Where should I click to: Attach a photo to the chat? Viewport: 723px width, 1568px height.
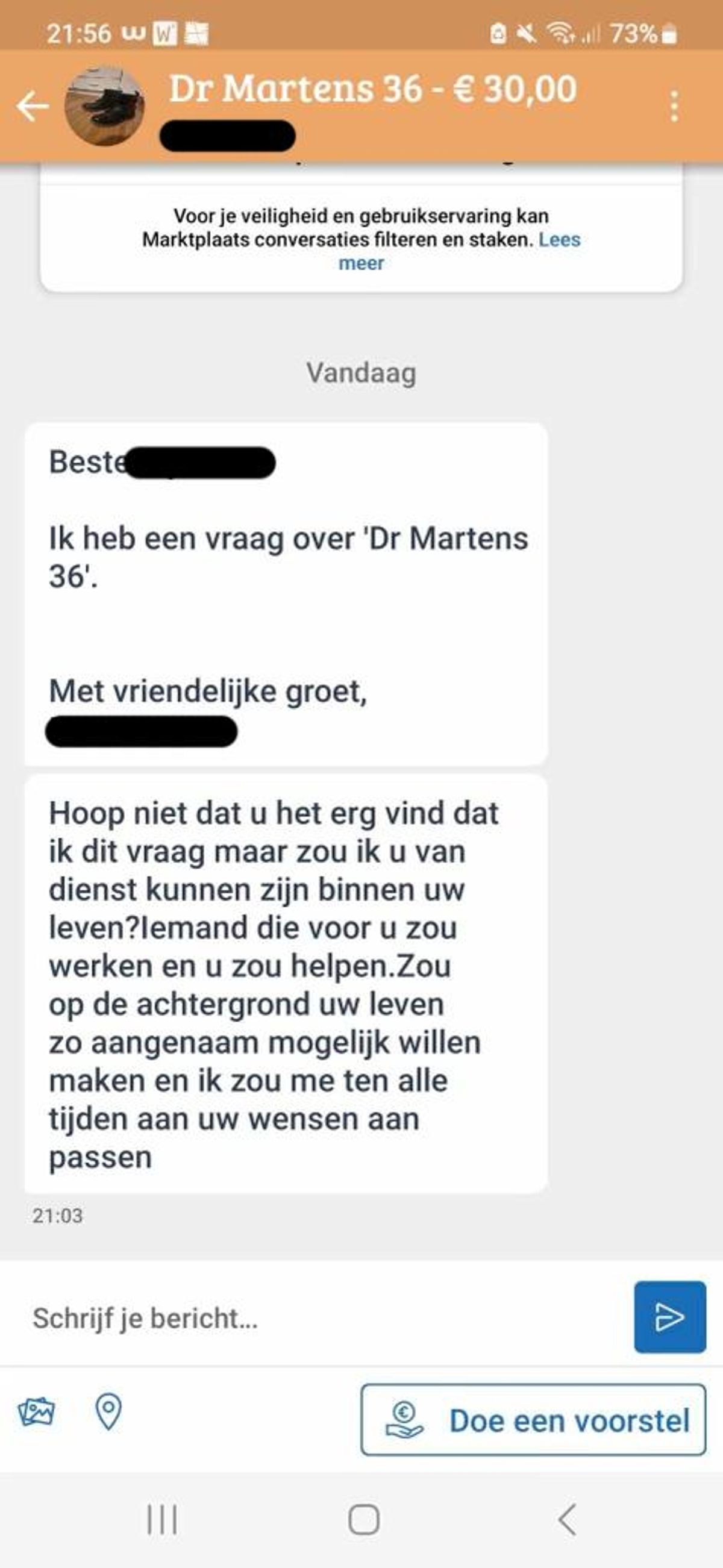click(37, 1411)
